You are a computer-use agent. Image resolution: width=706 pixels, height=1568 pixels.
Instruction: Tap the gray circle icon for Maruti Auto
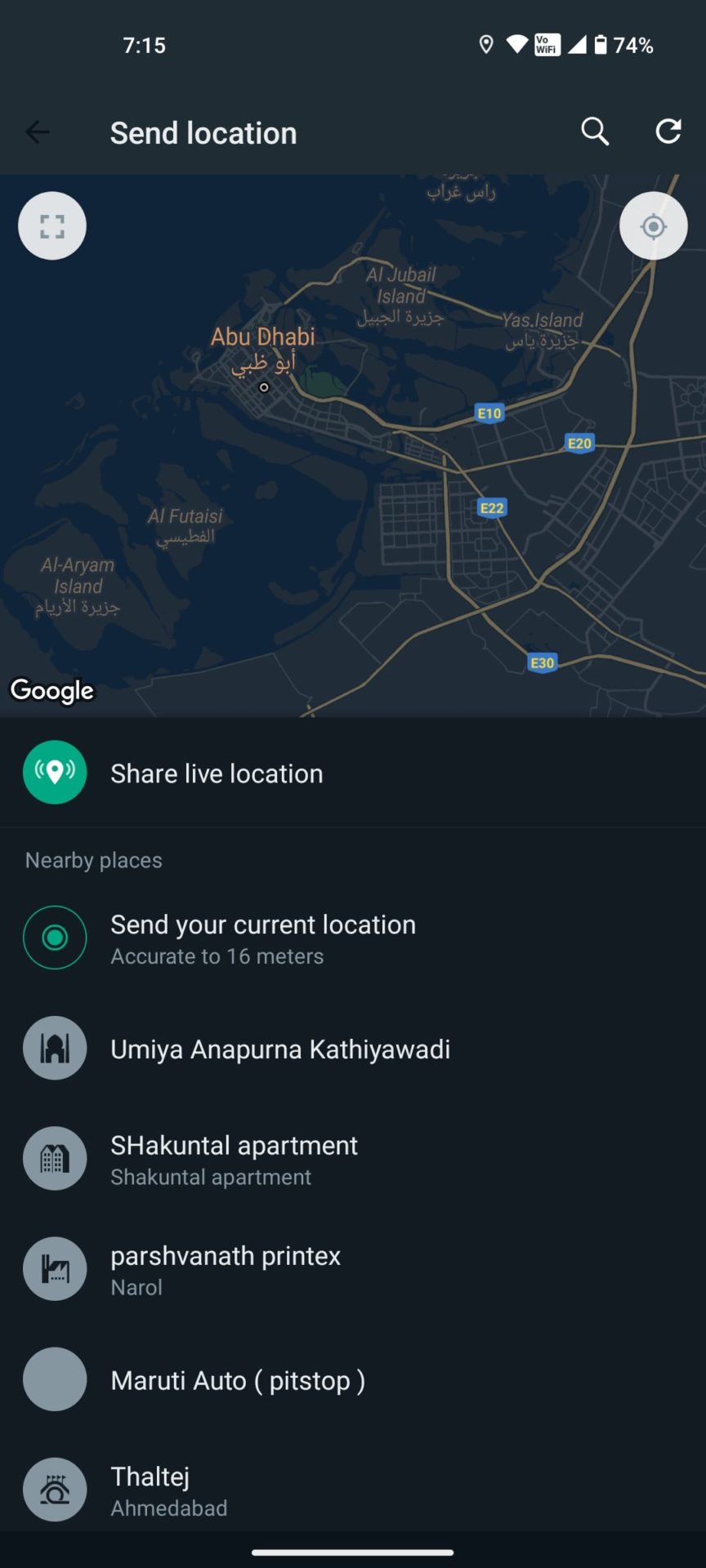[54, 1379]
